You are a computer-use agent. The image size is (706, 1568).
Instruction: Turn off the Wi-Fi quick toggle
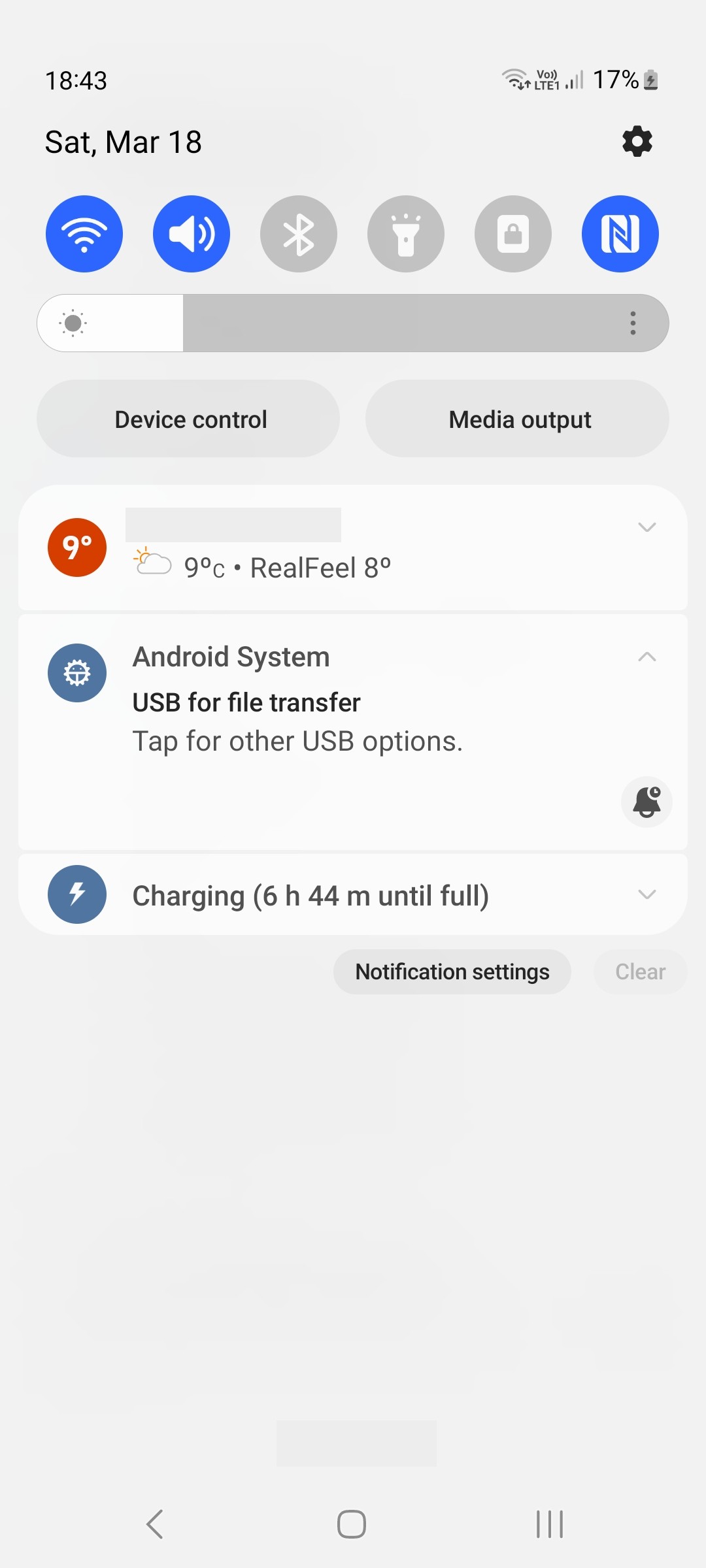[84, 234]
